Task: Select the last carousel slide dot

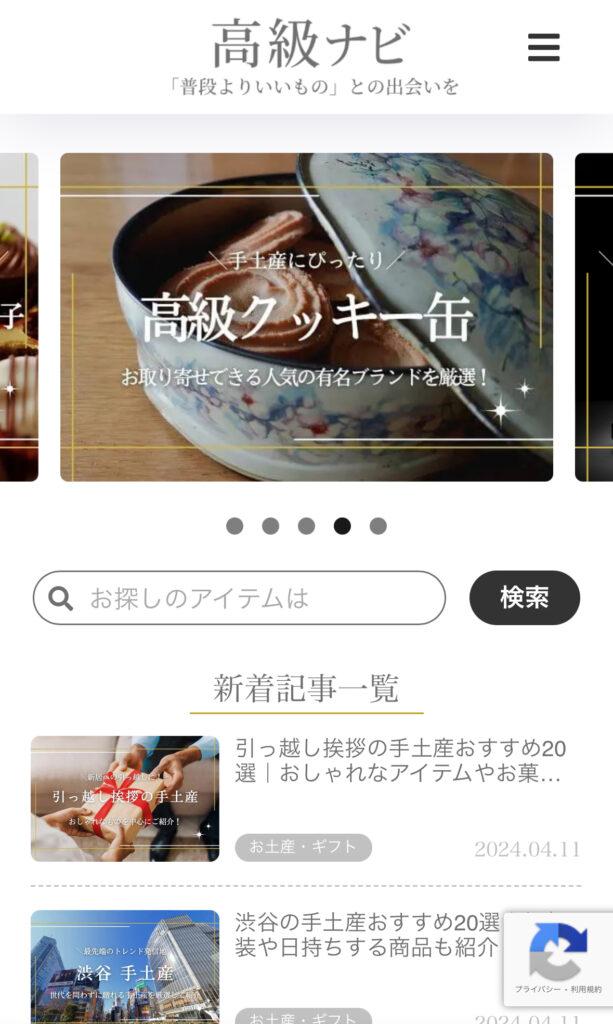Action: pos(378,526)
